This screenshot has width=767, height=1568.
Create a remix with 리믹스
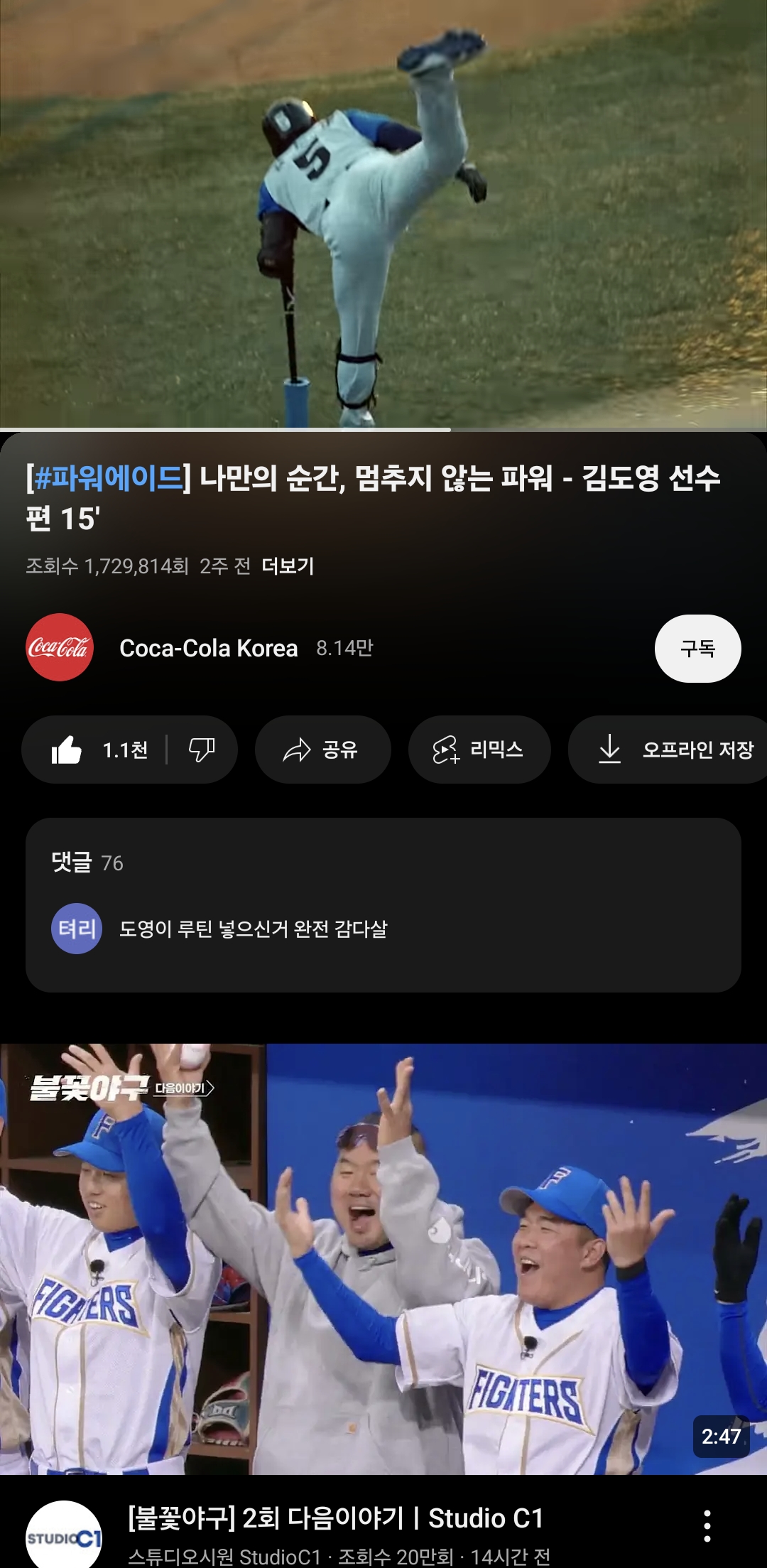point(479,750)
